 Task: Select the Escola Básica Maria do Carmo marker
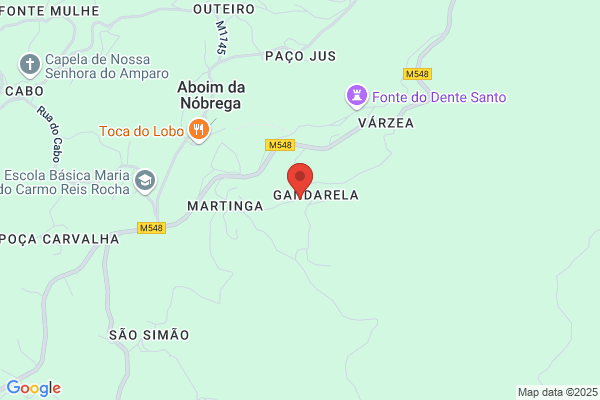tap(146, 180)
